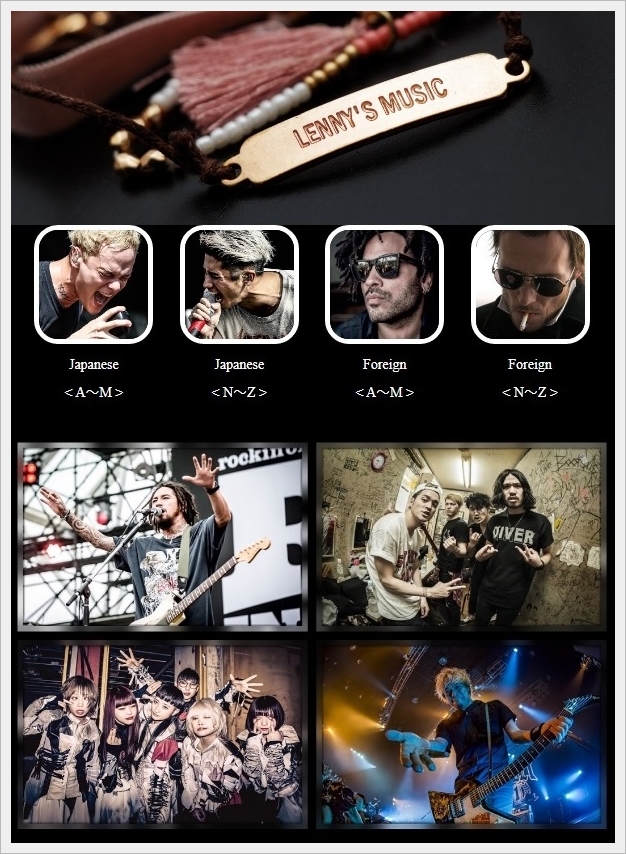The width and height of the screenshot is (626, 854).
Task: Select the Foreign N~Z artist category
Action: [530, 284]
